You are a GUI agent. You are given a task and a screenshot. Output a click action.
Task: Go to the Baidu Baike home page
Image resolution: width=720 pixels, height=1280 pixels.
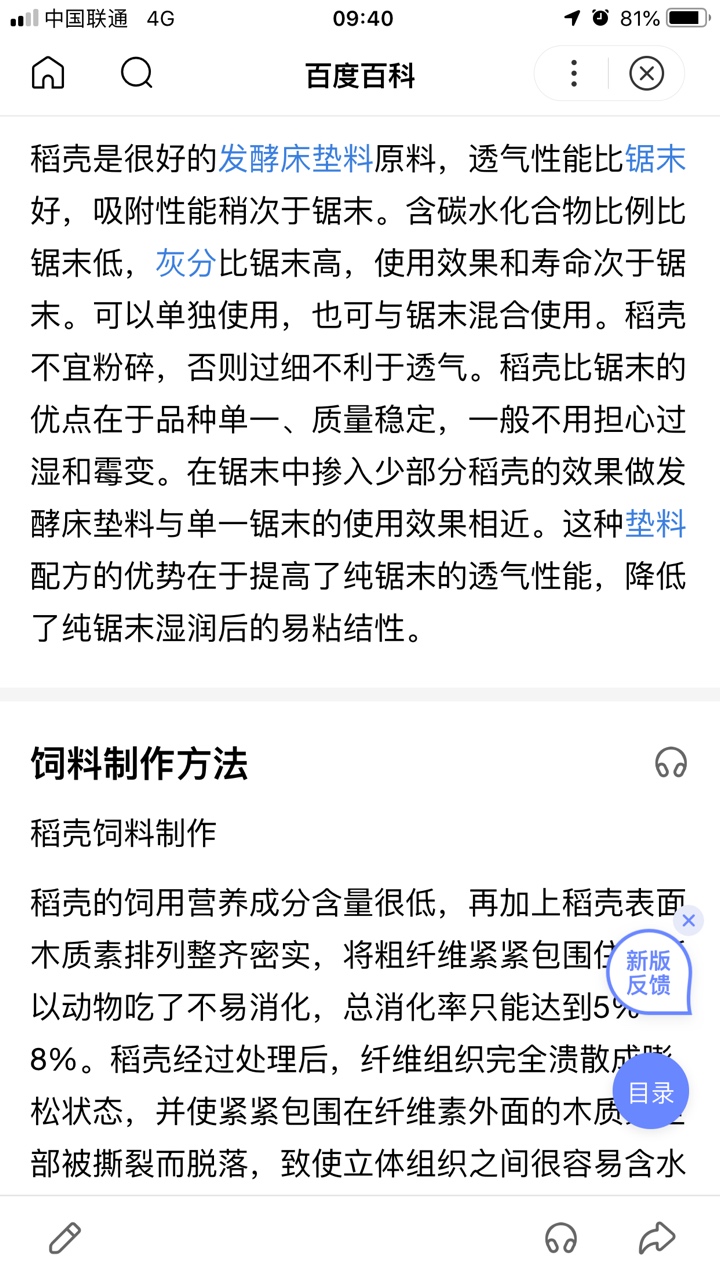coord(48,74)
